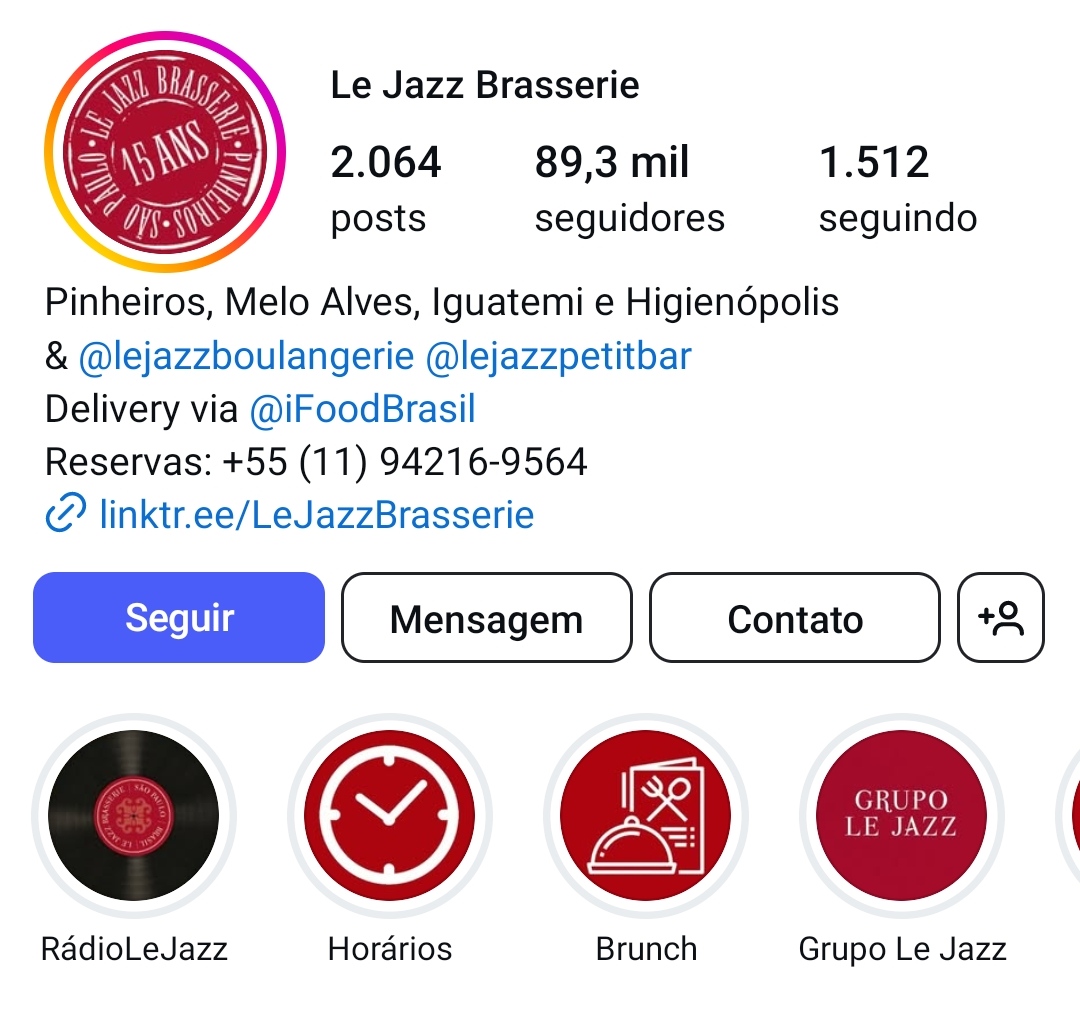This screenshot has height=1023, width=1080.
Task: View the 89,3 mil seguidores list
Action: [629, 188]
